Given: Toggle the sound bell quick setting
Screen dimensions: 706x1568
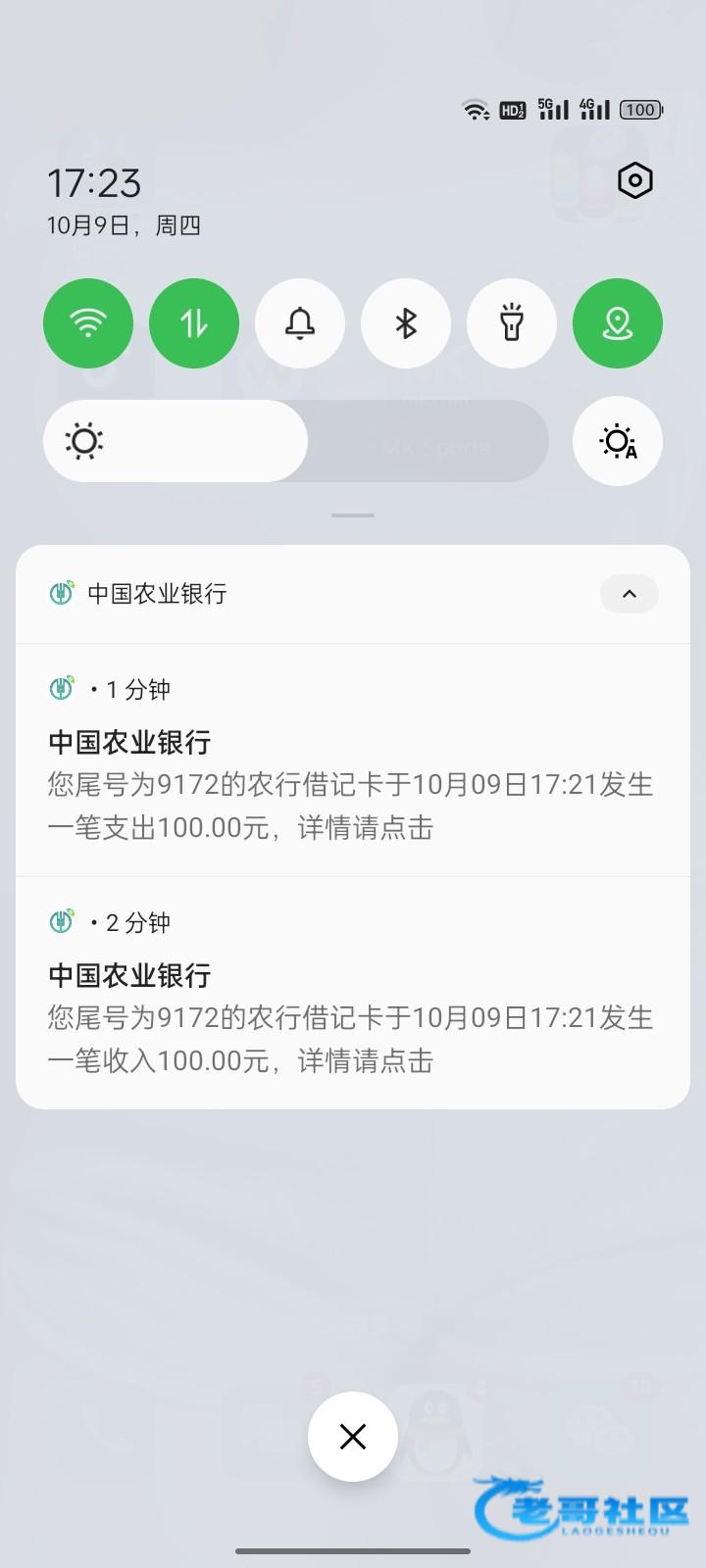Looking at the screenshot, I should click(300, 323).
